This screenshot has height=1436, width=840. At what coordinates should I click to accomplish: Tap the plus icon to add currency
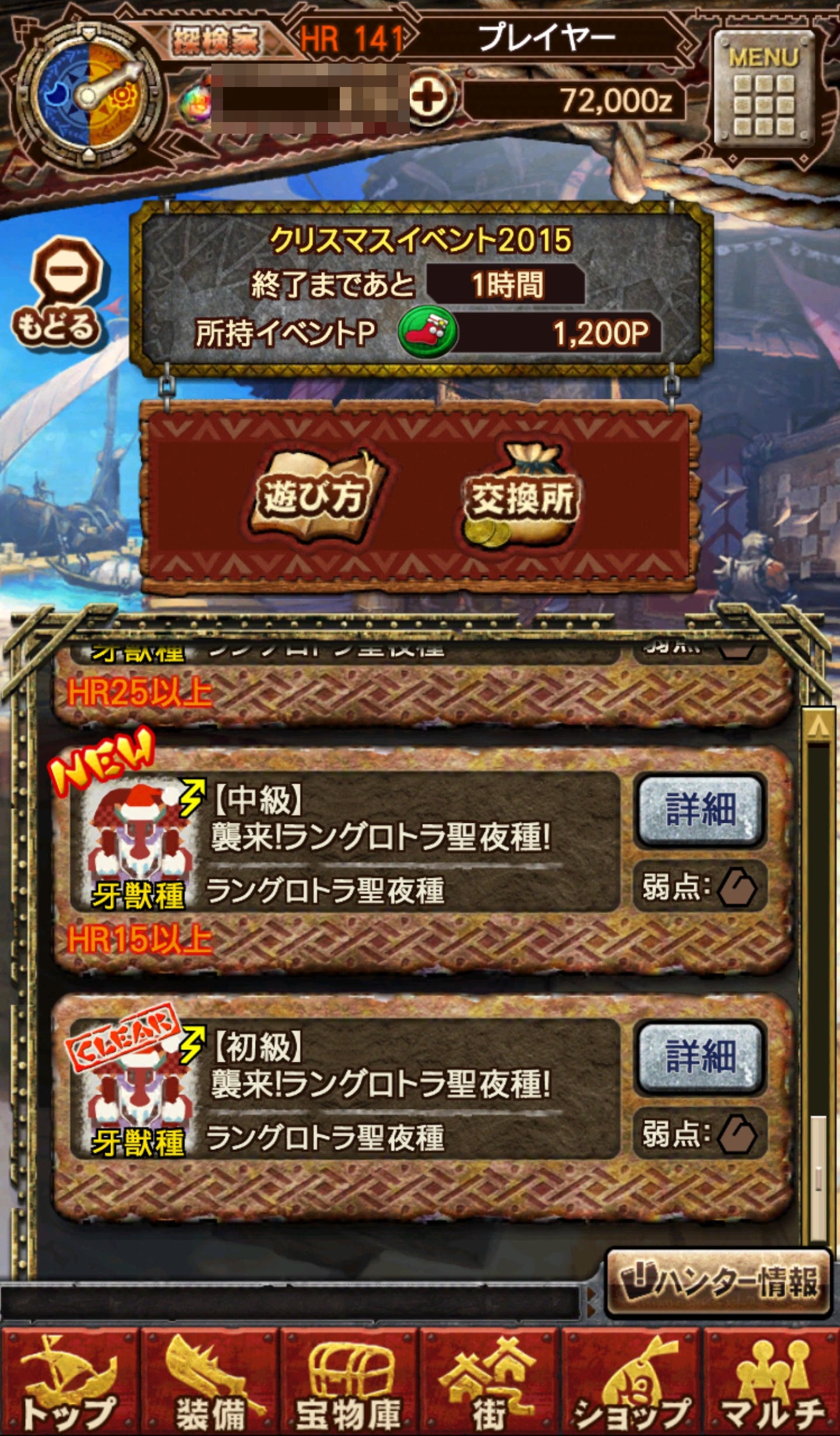click(430, 98)
